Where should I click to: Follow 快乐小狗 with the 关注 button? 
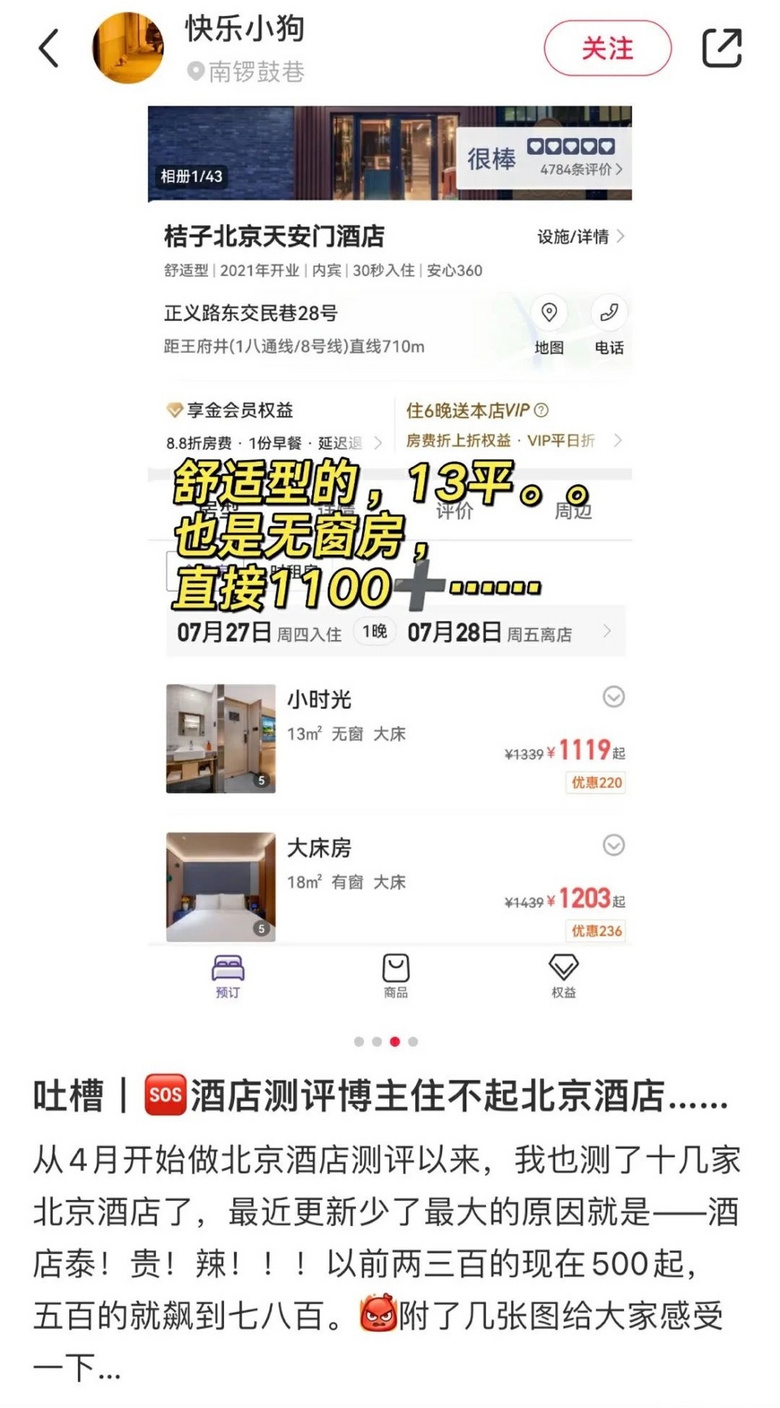pyautogui.click(x=607, y=48)
